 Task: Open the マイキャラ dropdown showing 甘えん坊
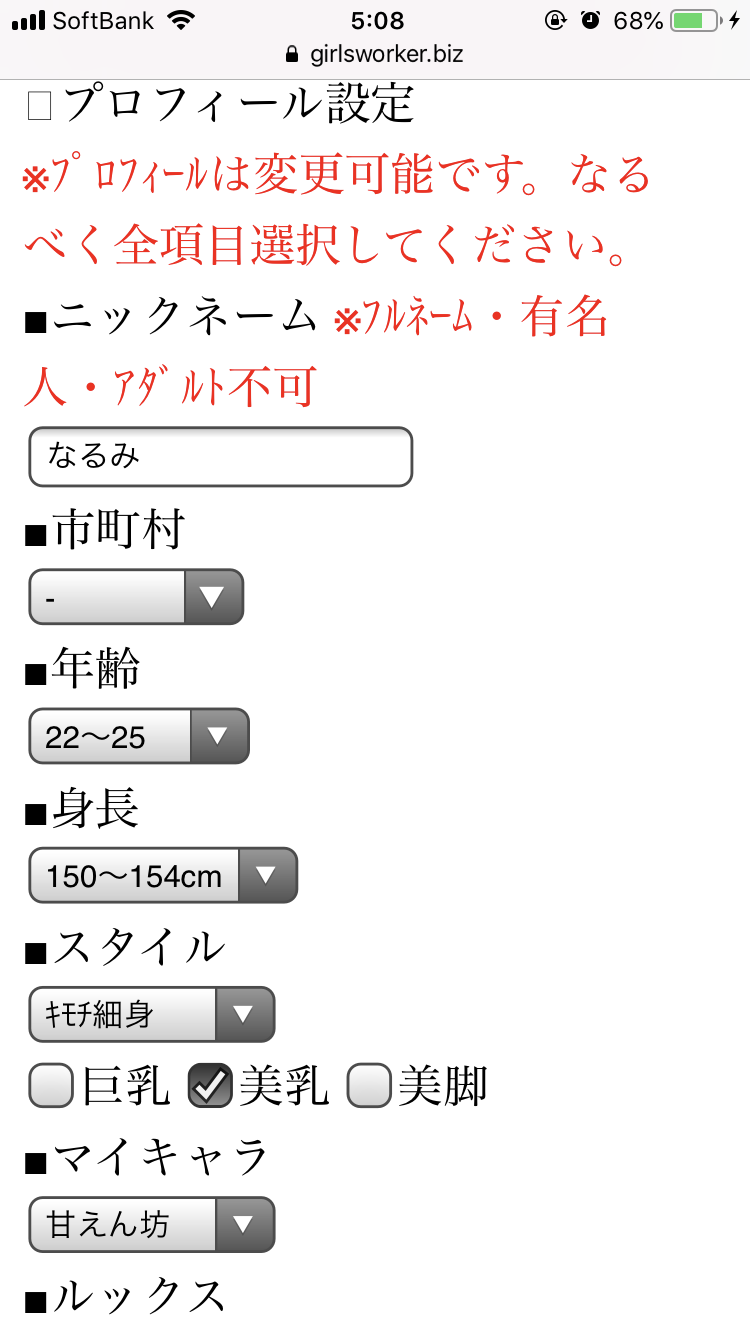[151, 1224]
